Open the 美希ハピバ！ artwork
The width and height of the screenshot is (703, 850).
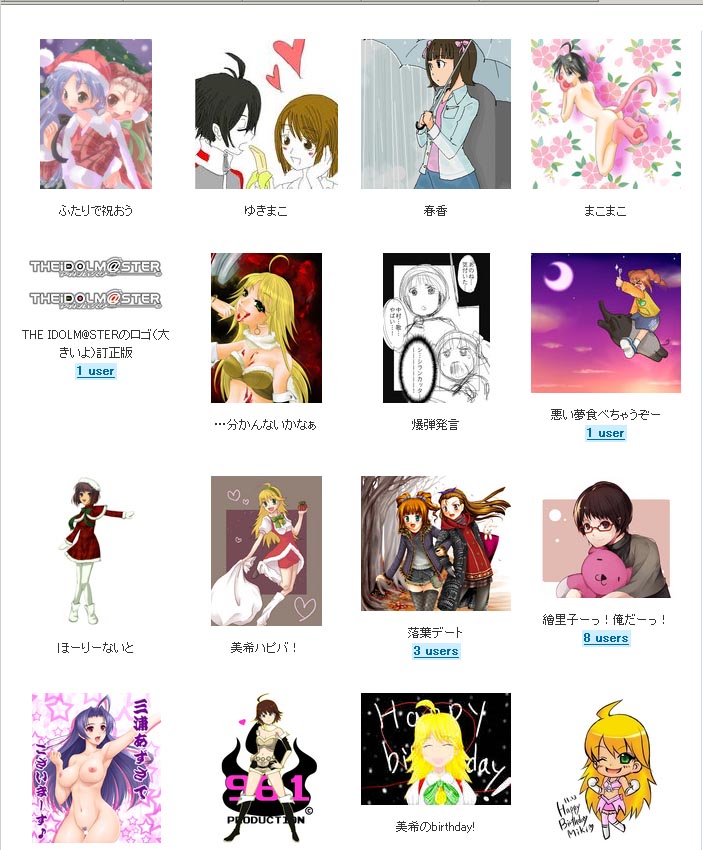pos(266,550)
